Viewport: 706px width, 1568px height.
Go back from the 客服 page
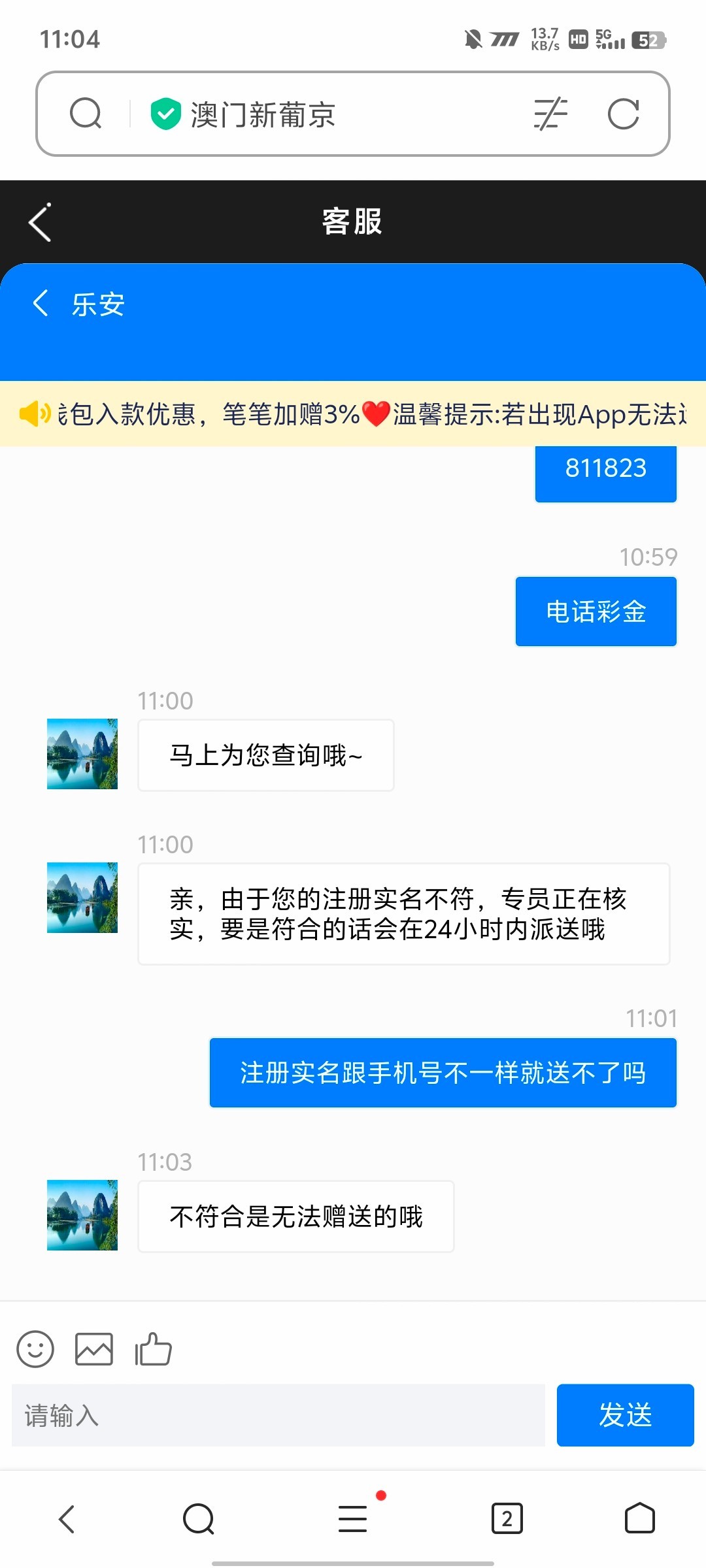pos(41,222)
